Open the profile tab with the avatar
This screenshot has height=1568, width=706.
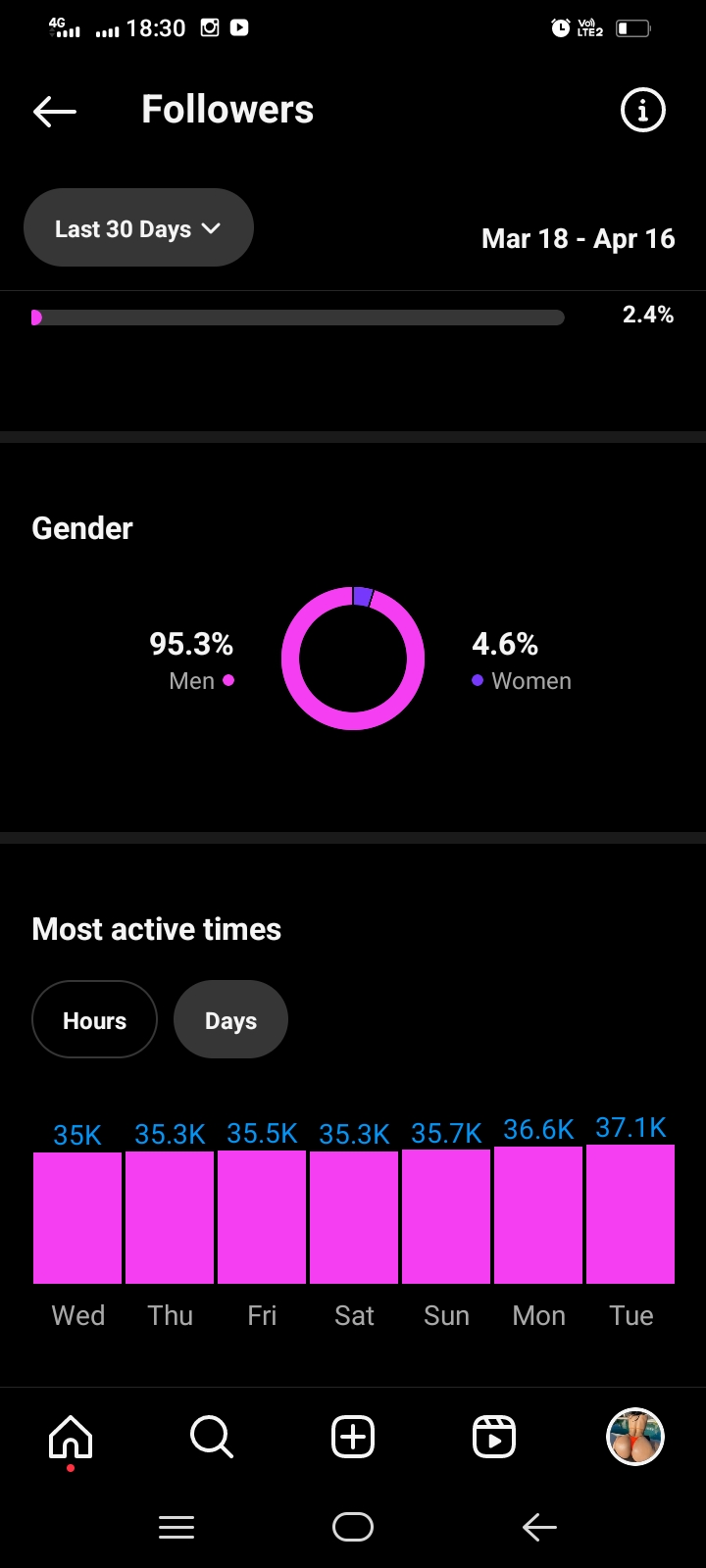tap(635, 1438)
